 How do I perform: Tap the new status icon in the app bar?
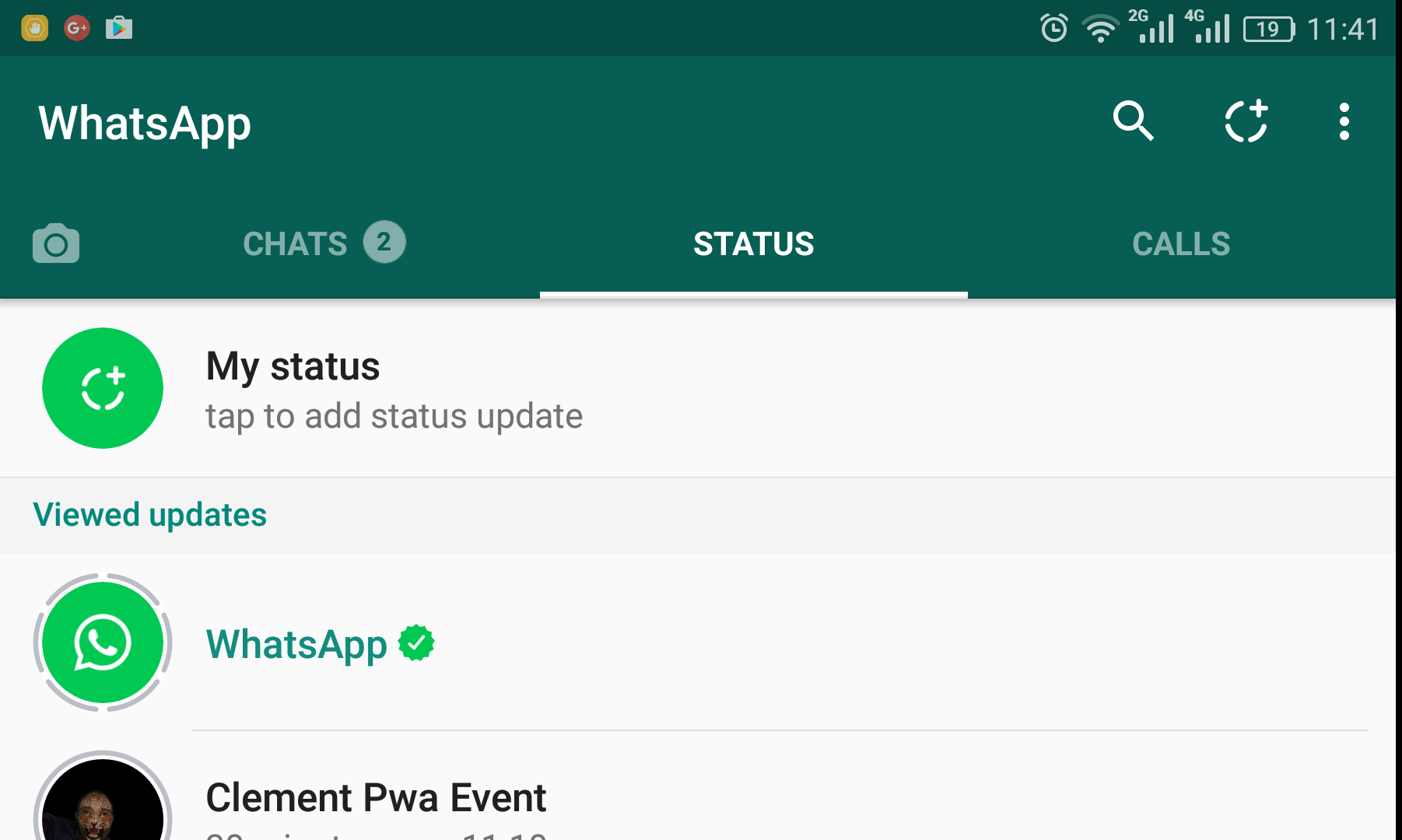click(x=1246, y=121)
